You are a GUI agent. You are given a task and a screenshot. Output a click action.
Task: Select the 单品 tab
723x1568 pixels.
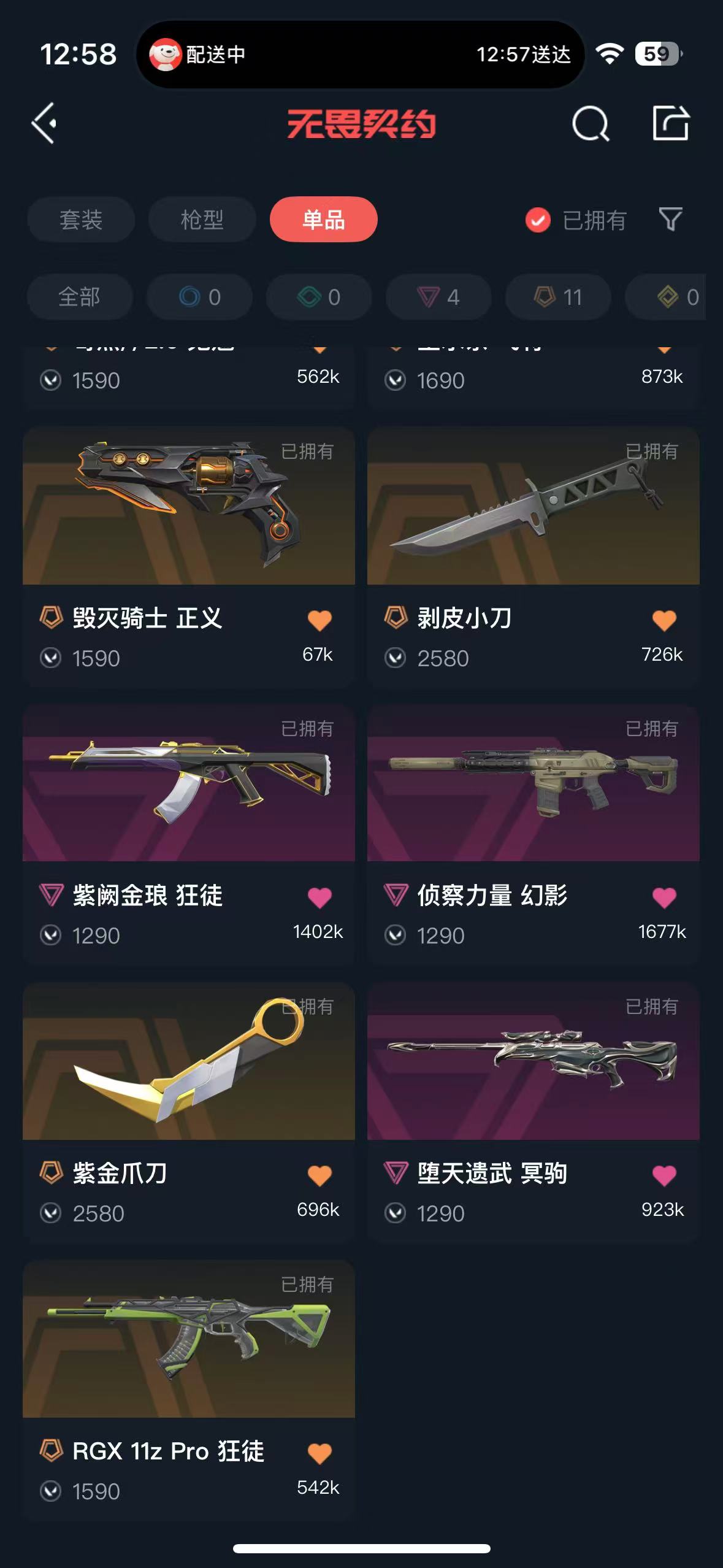[x=323, y=220]
